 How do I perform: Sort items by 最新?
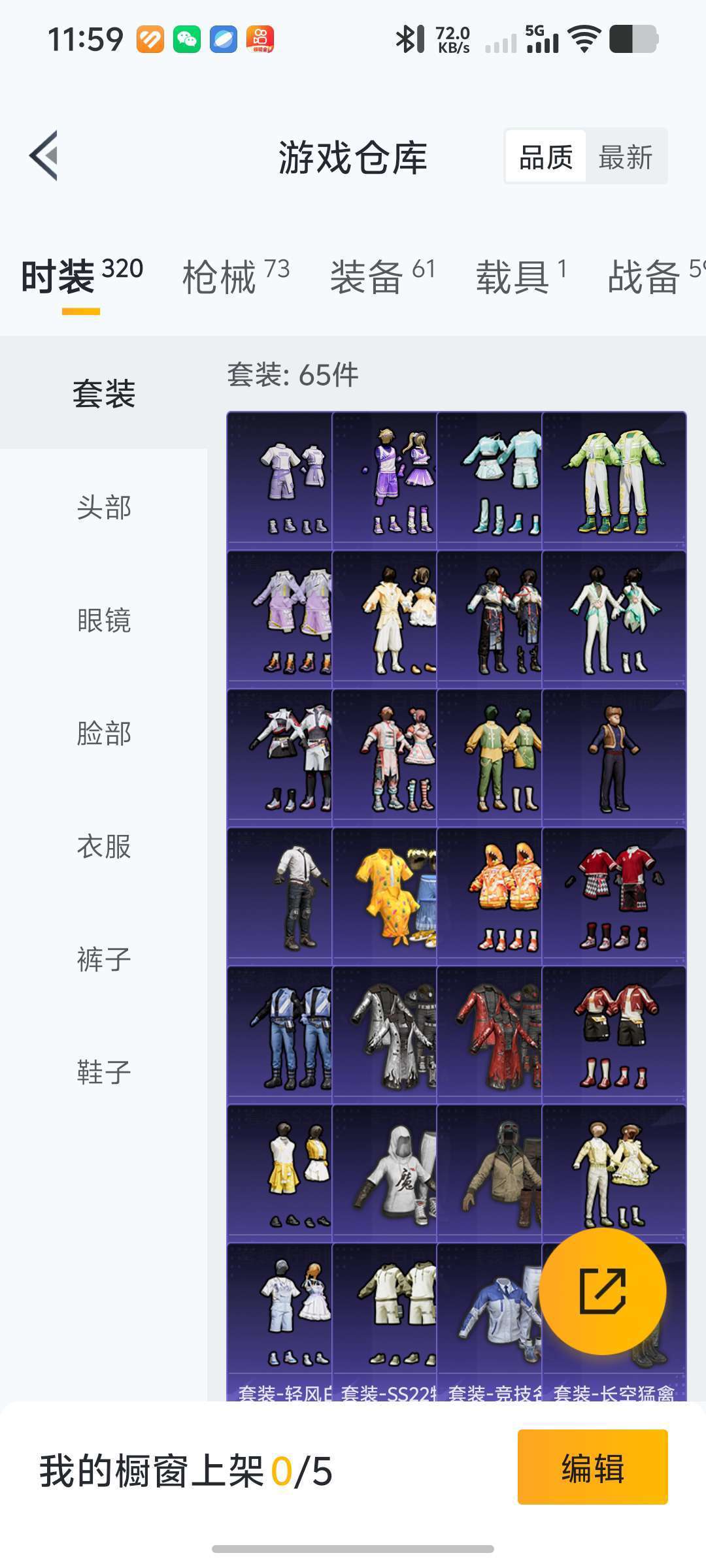[626, 157]
